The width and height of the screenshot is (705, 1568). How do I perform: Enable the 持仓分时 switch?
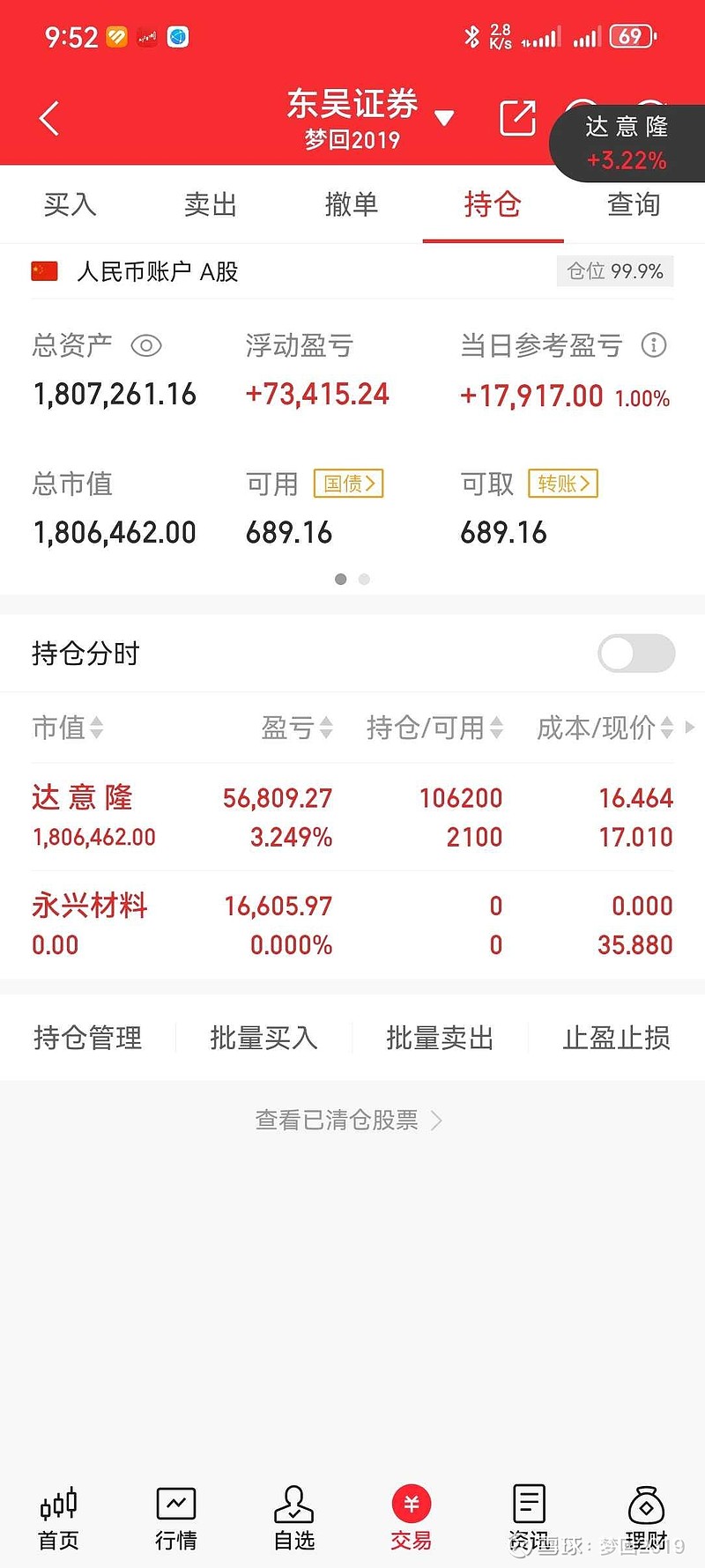[636, 654]
